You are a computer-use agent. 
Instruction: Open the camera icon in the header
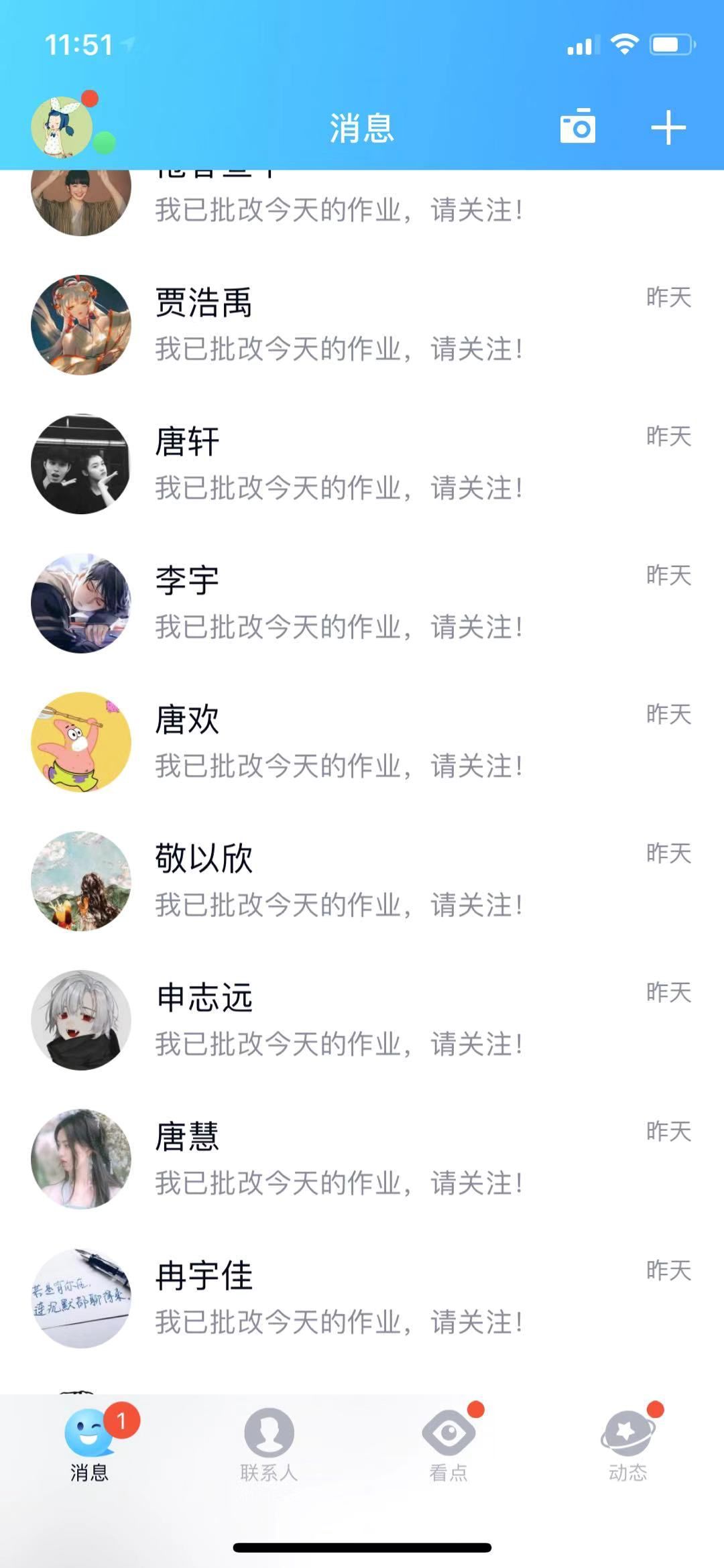tap(577, 127)
